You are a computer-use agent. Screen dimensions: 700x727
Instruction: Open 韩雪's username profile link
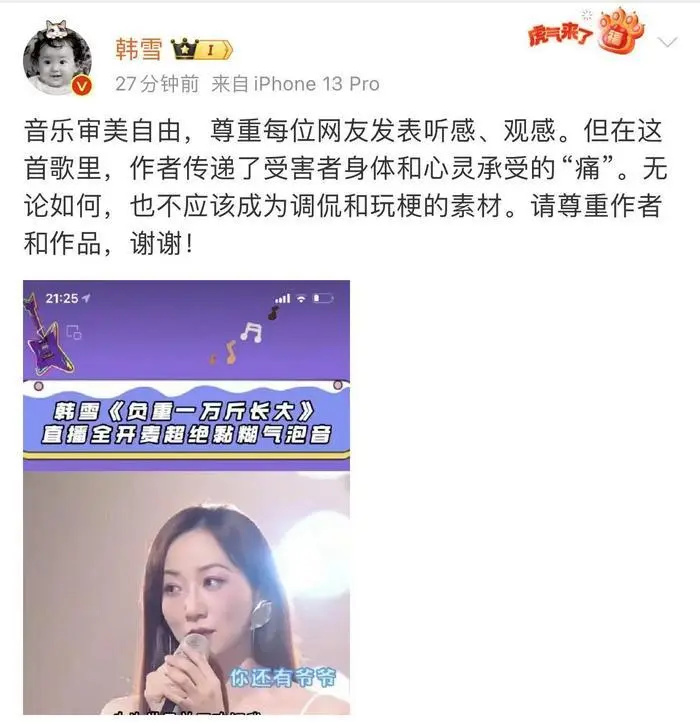pos(140,48)
